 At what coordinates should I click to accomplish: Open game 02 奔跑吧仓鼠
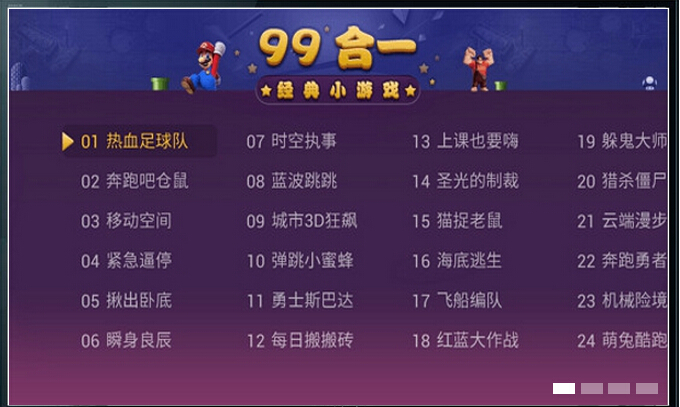134,181
